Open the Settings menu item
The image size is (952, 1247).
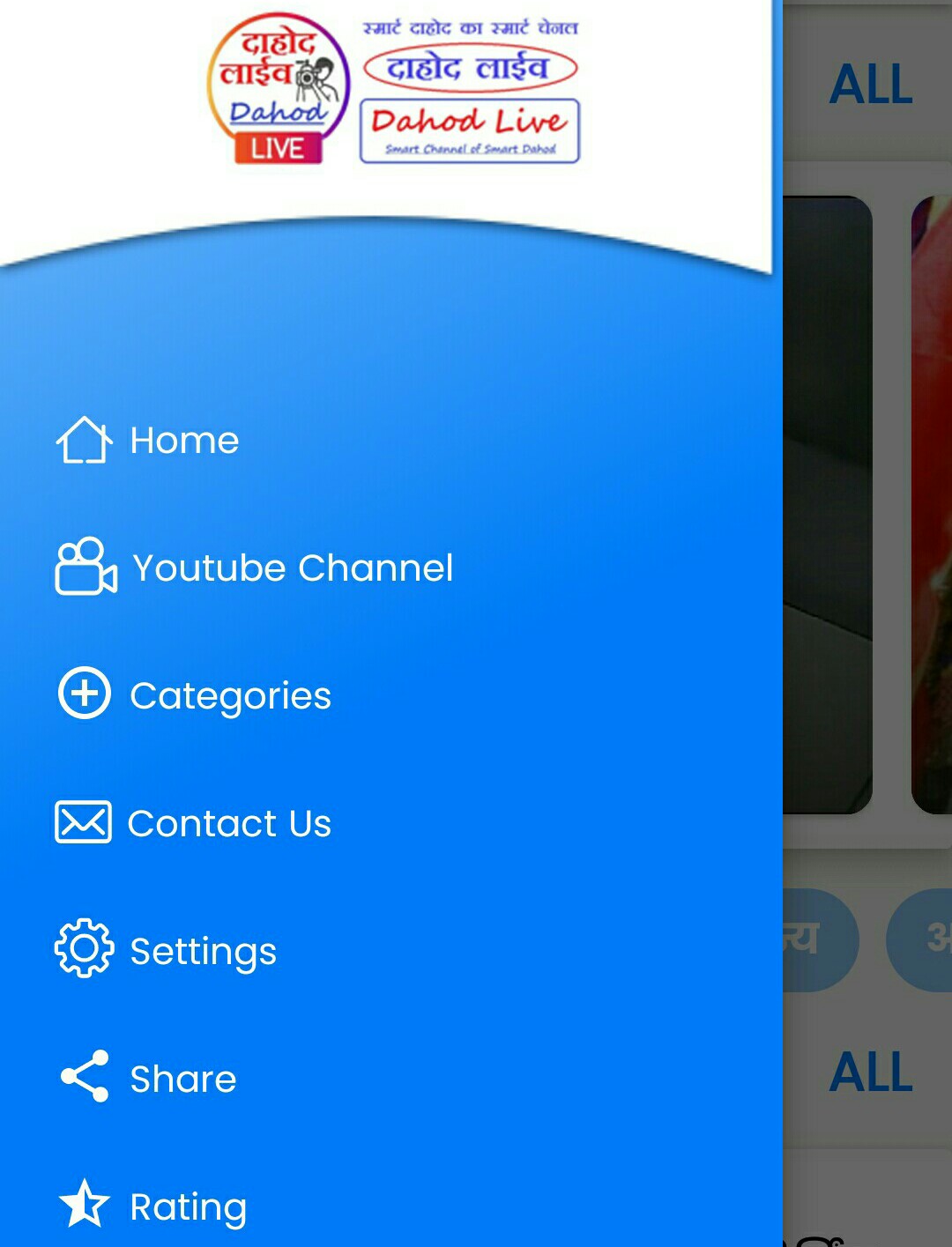[x=203, y=951]
